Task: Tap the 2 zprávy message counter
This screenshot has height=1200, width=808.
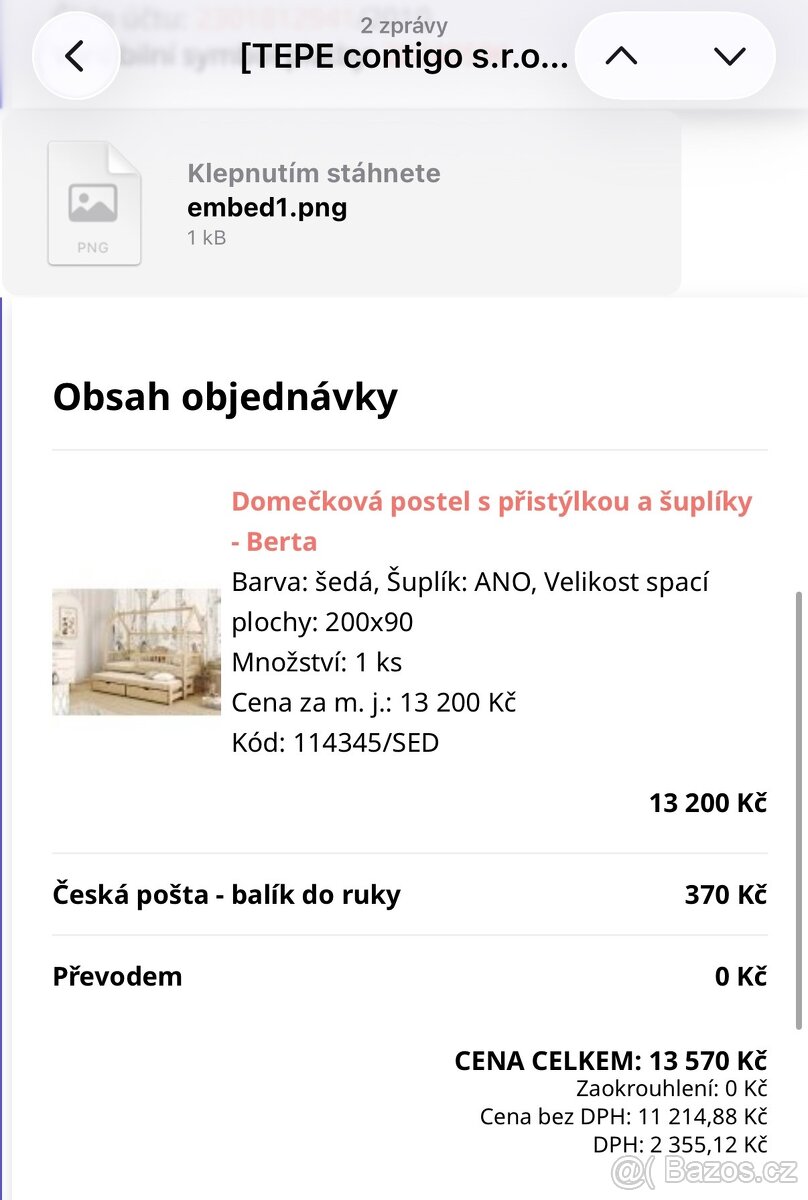Action: pyautogui.click(x=404, y=25)
